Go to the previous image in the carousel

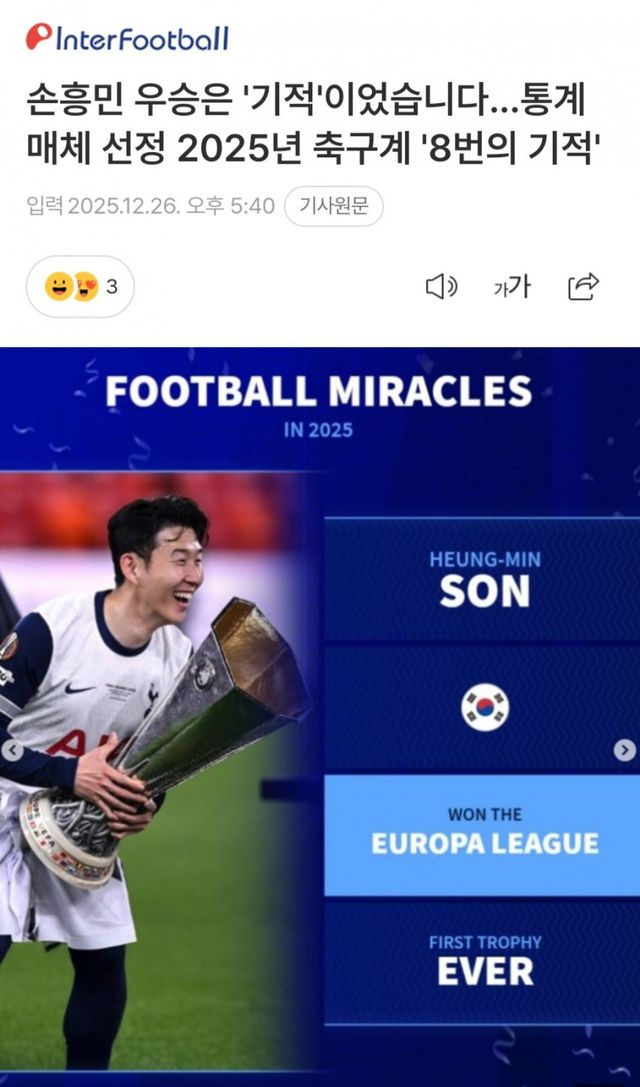13,750
